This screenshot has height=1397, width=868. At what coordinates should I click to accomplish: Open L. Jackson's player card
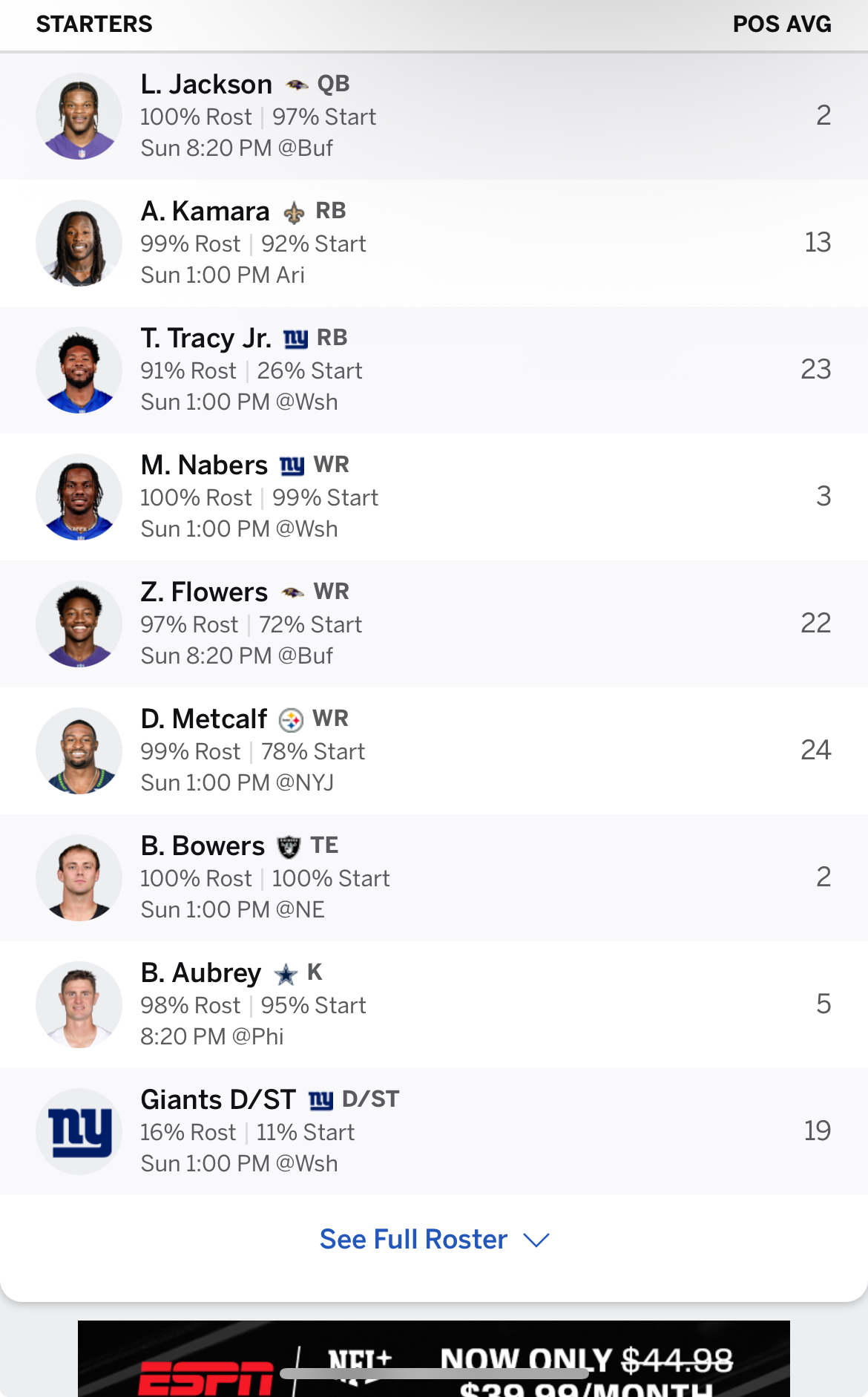[206, 85]
